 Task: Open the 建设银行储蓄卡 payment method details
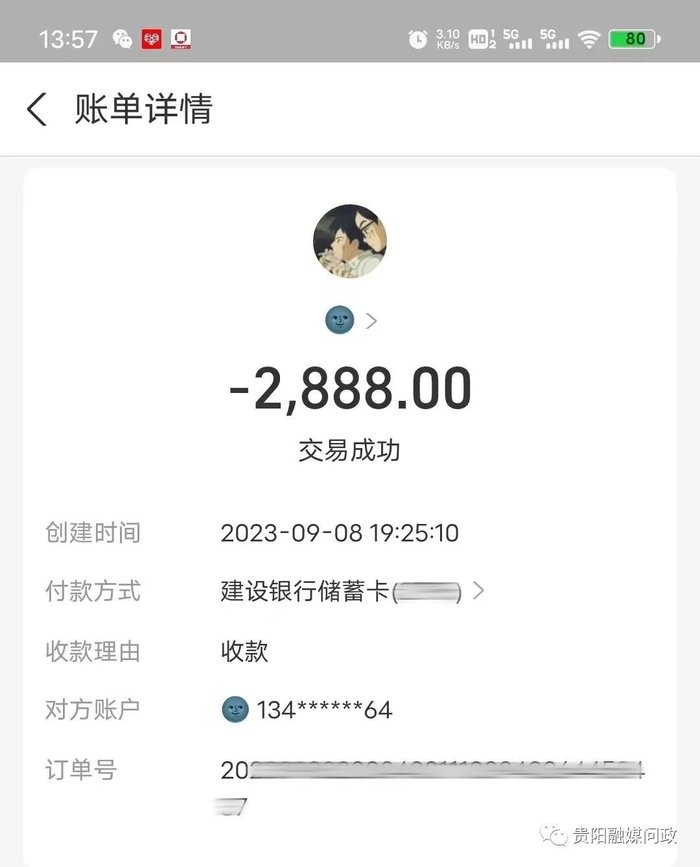coord(352,591)
